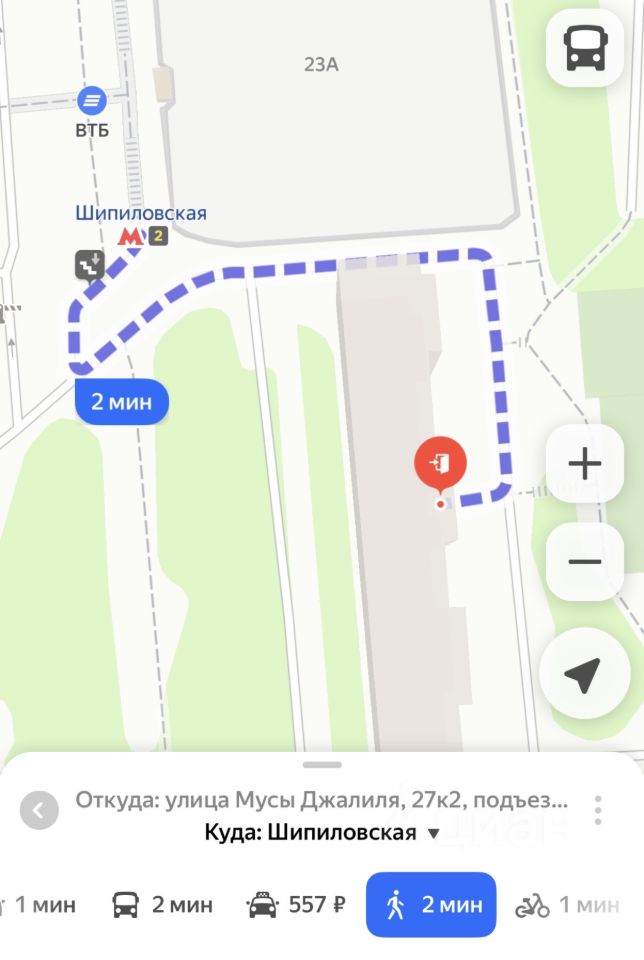Select walking route, 2 мин

coord(431,905)
